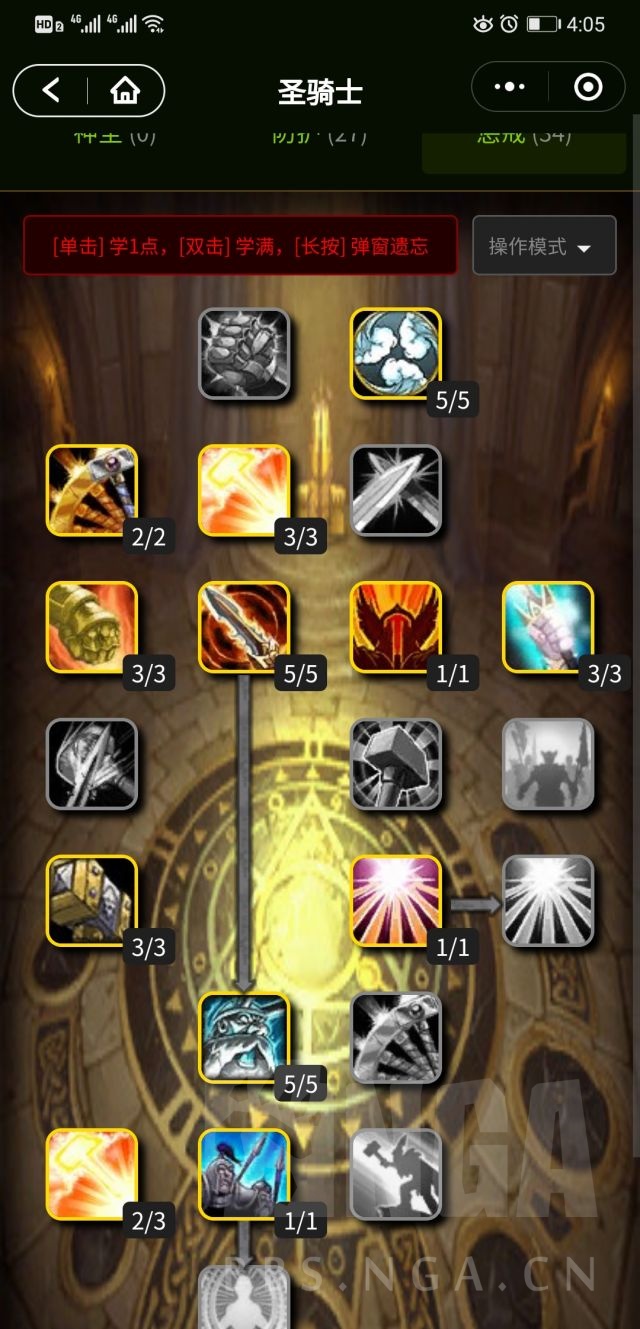Tap the 5/5 flaming sword talent

pyautogui.click(x=244, y=627)
